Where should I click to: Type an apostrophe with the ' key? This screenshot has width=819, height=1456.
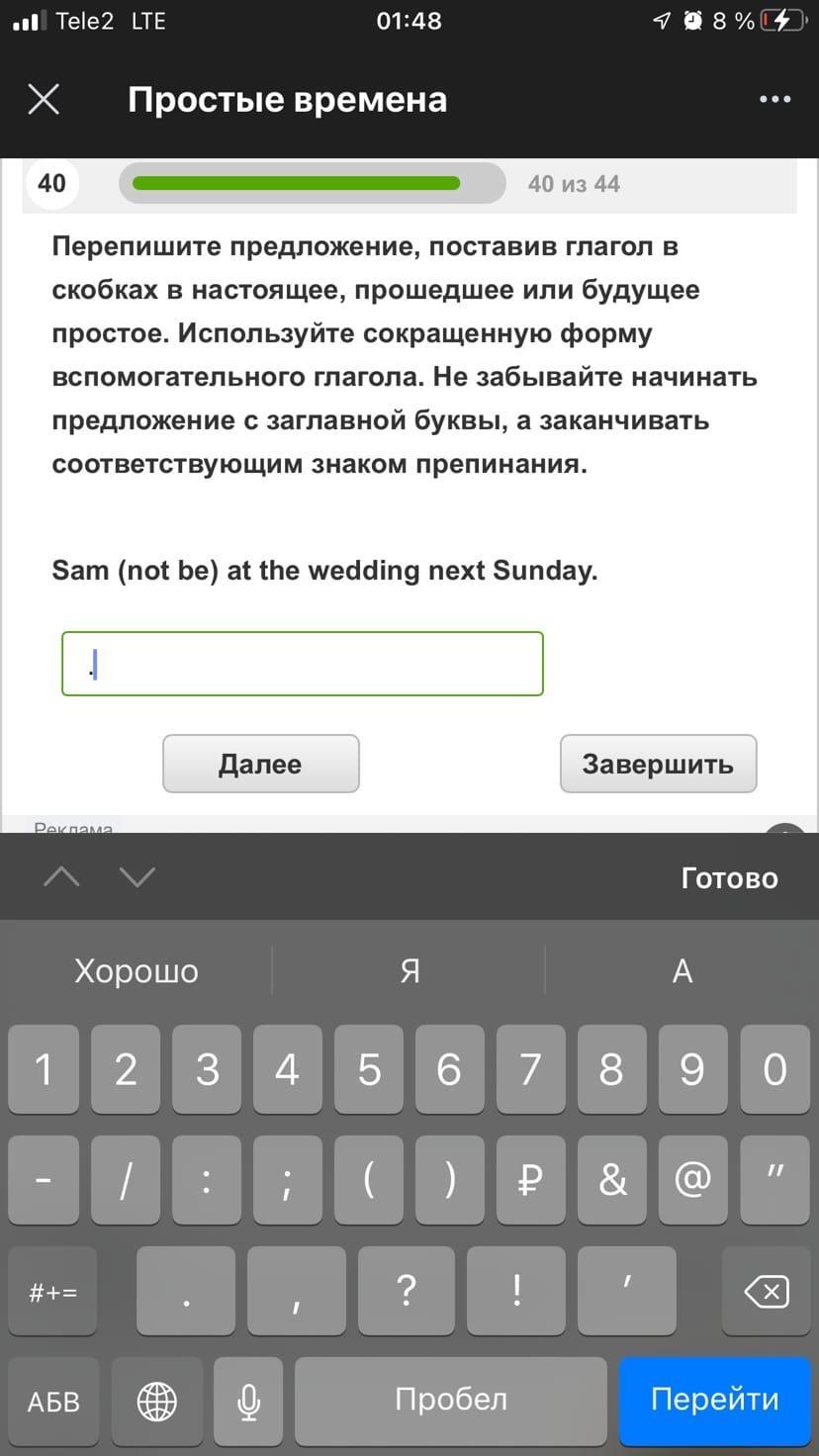pyautogui.click(x=626, y=1292)
